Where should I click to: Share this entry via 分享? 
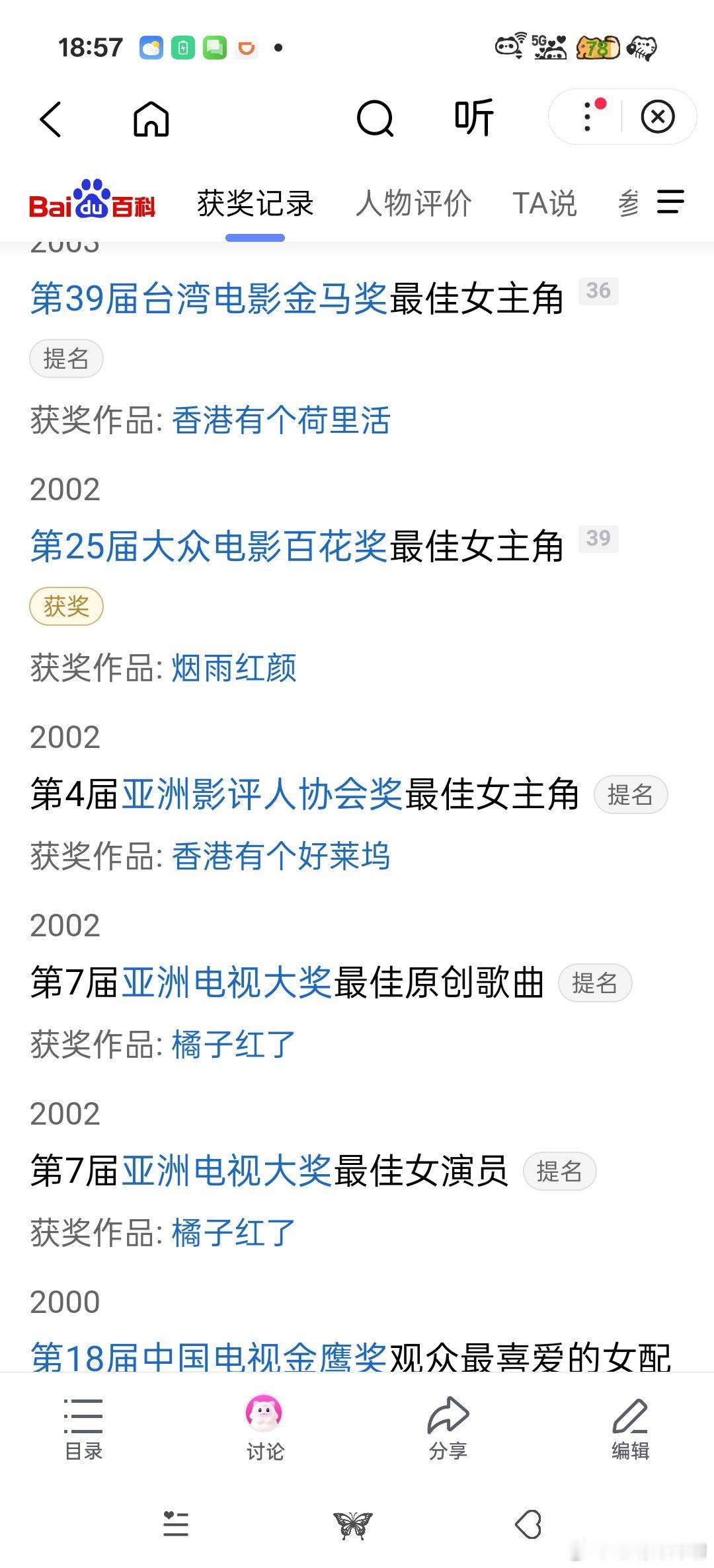click(x=448, y=1430)
